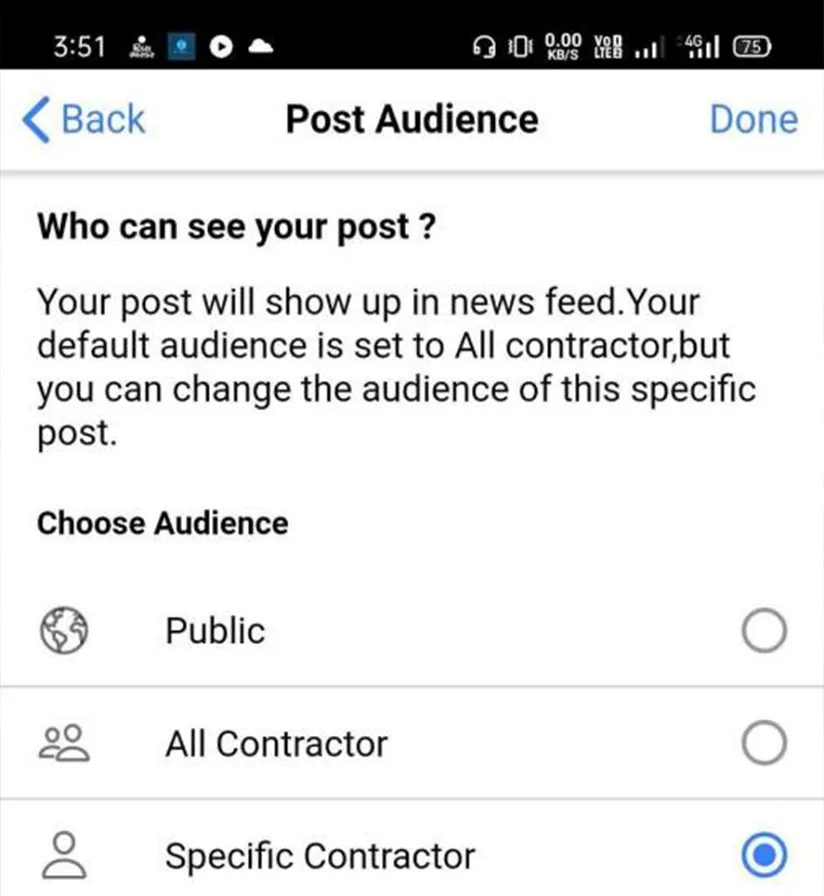Click the people icon beside All Contractor
Image resolution: width=824 pixels, height=896 pixels.
[64, 743]
